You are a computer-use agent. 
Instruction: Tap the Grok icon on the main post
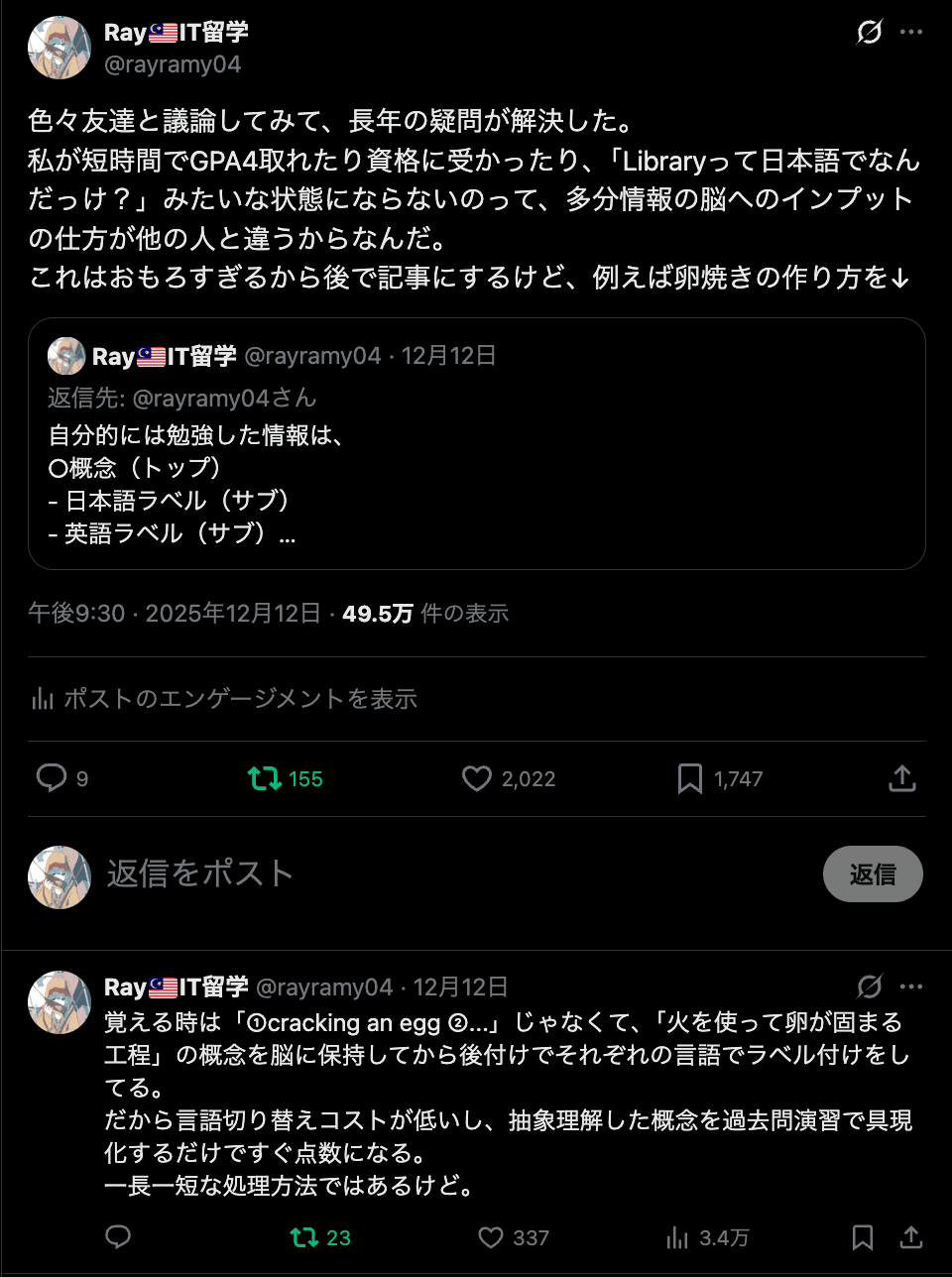869,33
